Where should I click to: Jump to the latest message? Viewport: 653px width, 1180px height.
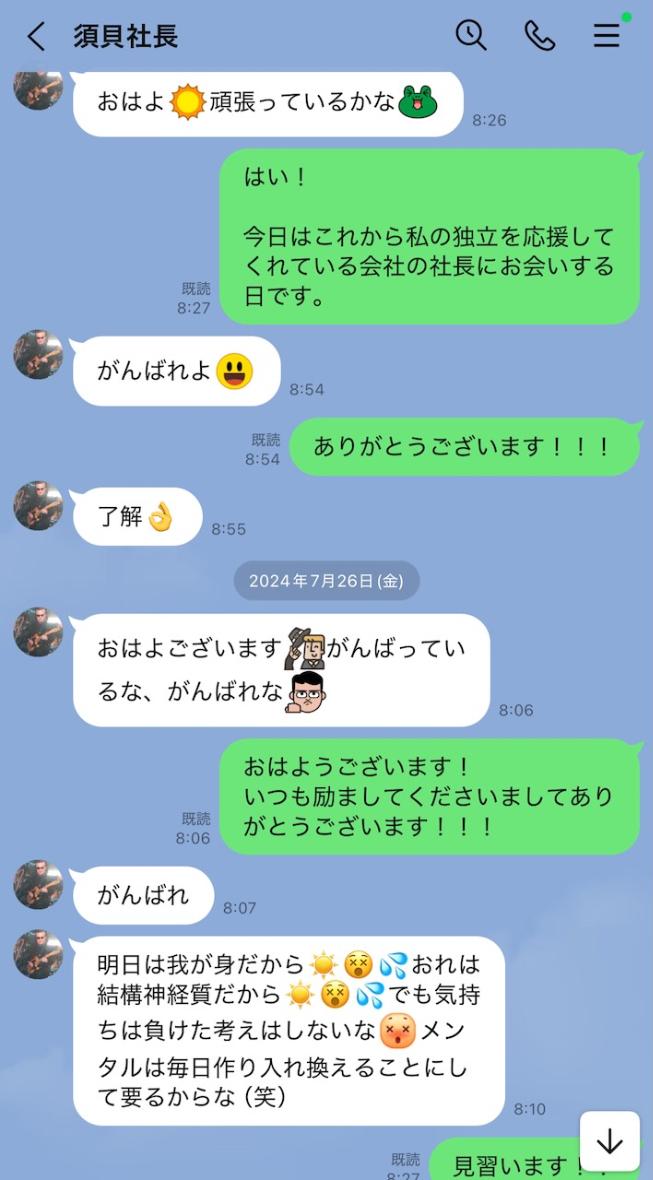[x=609, y=1142]
